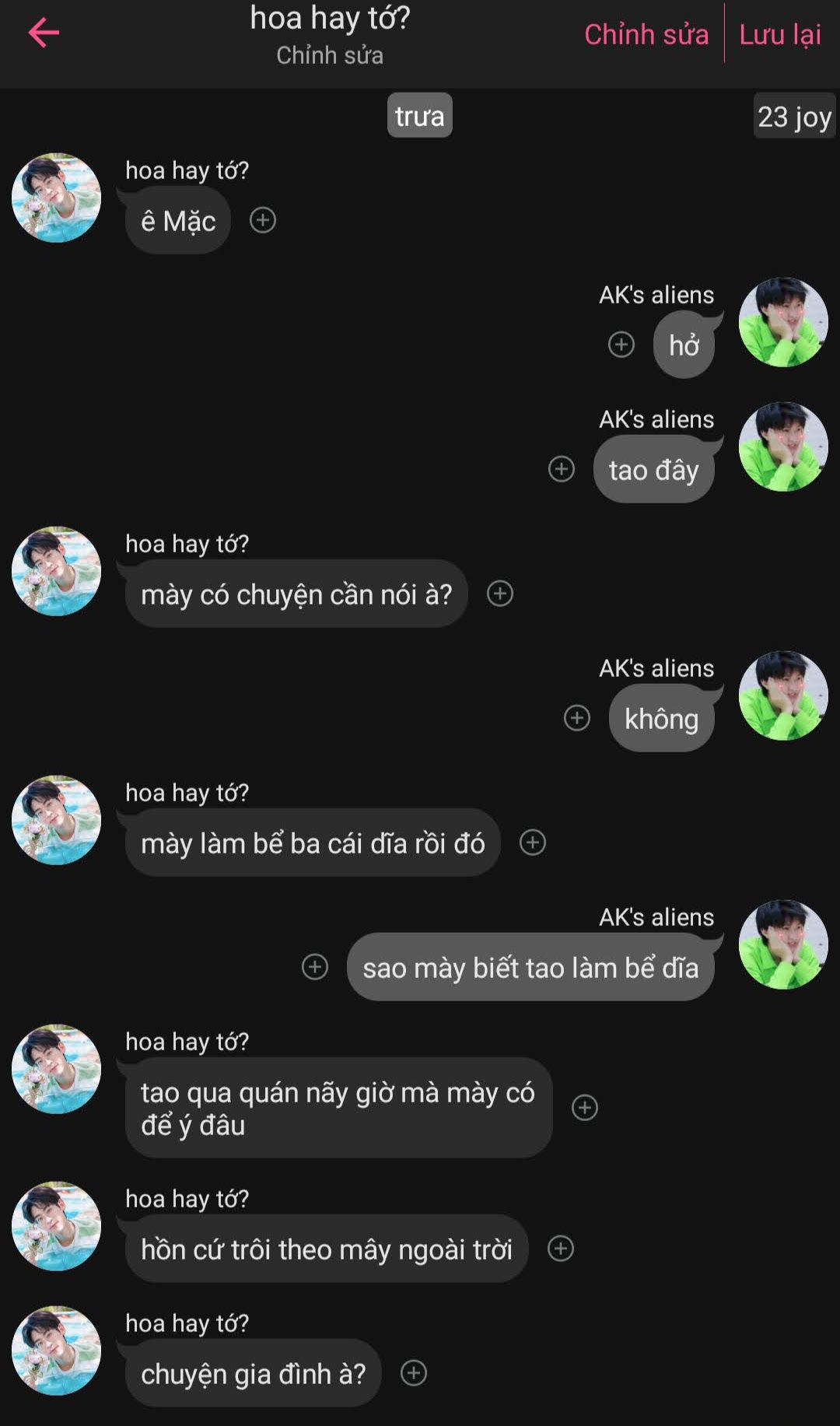Tap the Chỉnh sửa button at top right
The width and height of the screenshot is (840, 1426).
[646, 34]
